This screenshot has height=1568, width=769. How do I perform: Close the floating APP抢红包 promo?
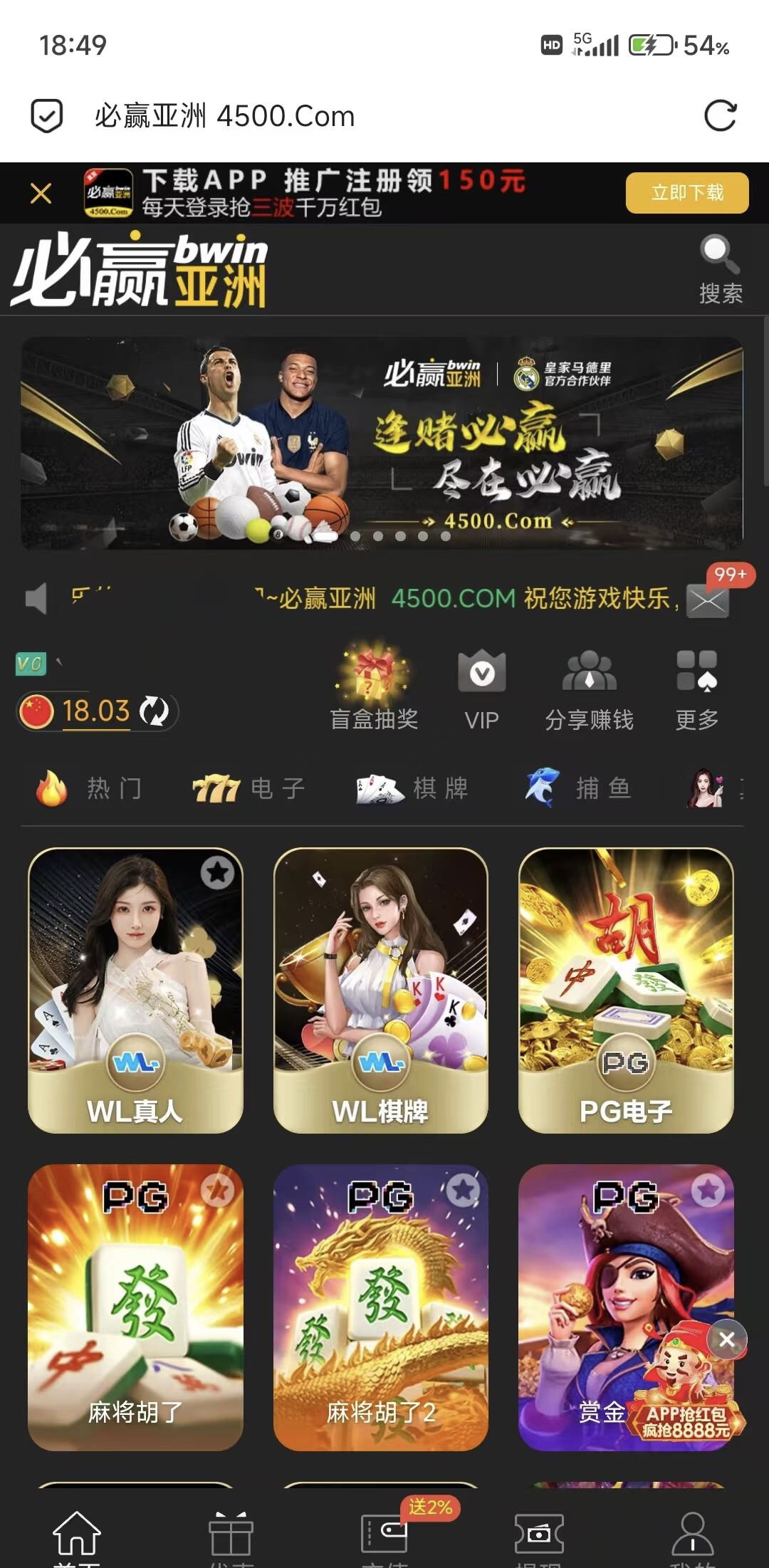[727, 1339]
